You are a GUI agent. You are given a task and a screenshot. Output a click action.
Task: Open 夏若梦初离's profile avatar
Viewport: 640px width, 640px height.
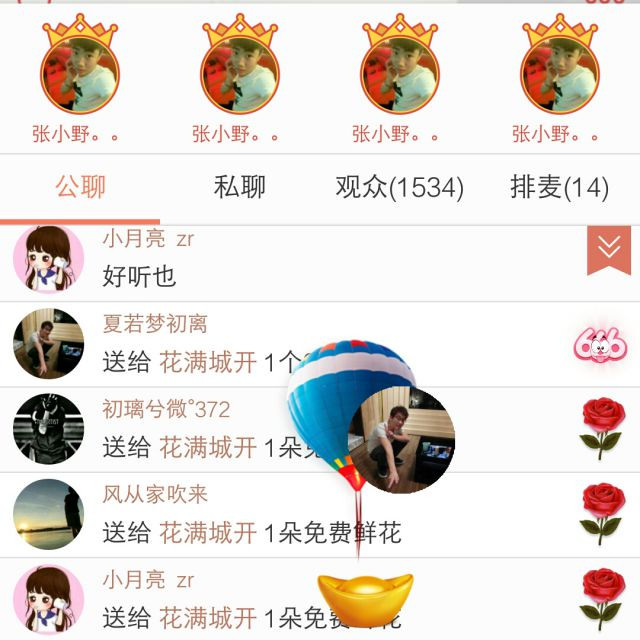(x=48, y=344)
